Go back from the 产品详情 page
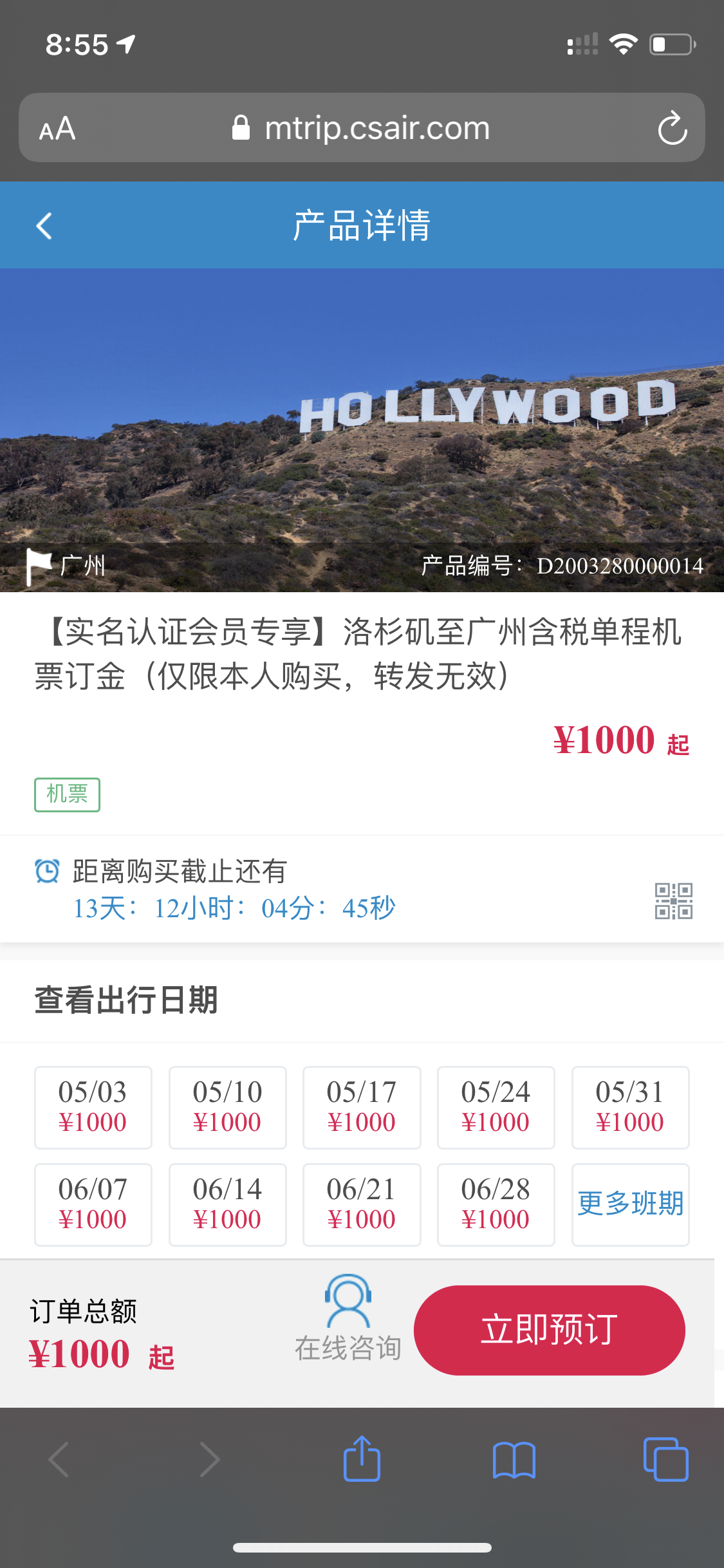Screen dimensions: 724x1568 click(x=44, y=226)
